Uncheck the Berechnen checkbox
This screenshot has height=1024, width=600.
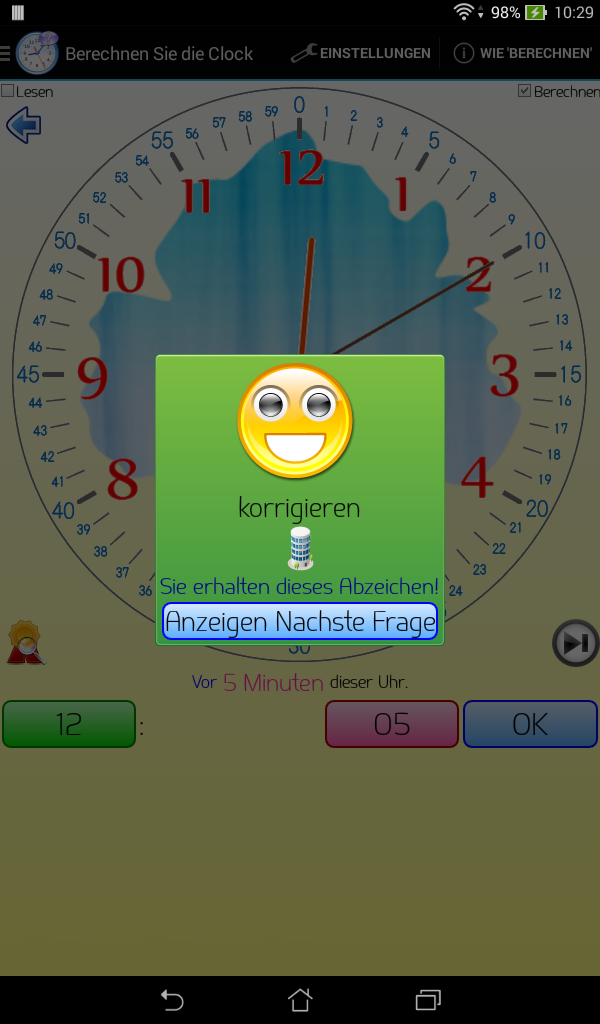pyautogui.click(x=524, y=91)
